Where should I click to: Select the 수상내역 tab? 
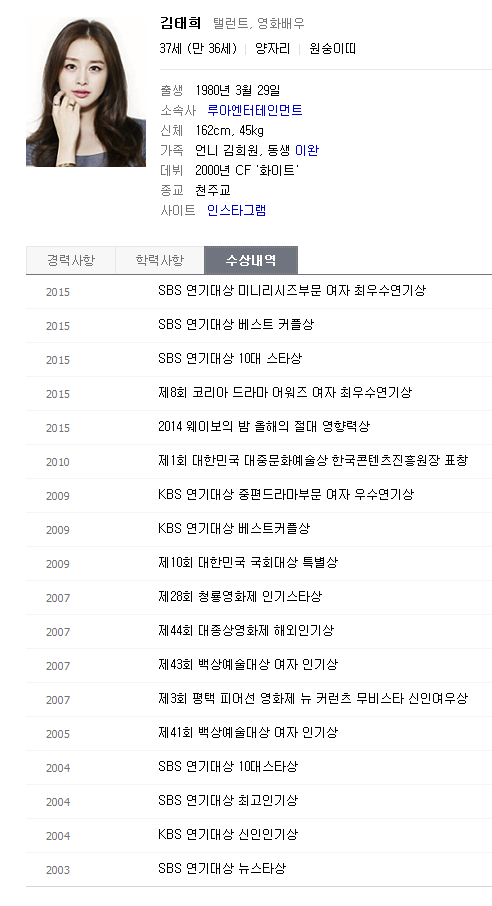tap(251, 260)
